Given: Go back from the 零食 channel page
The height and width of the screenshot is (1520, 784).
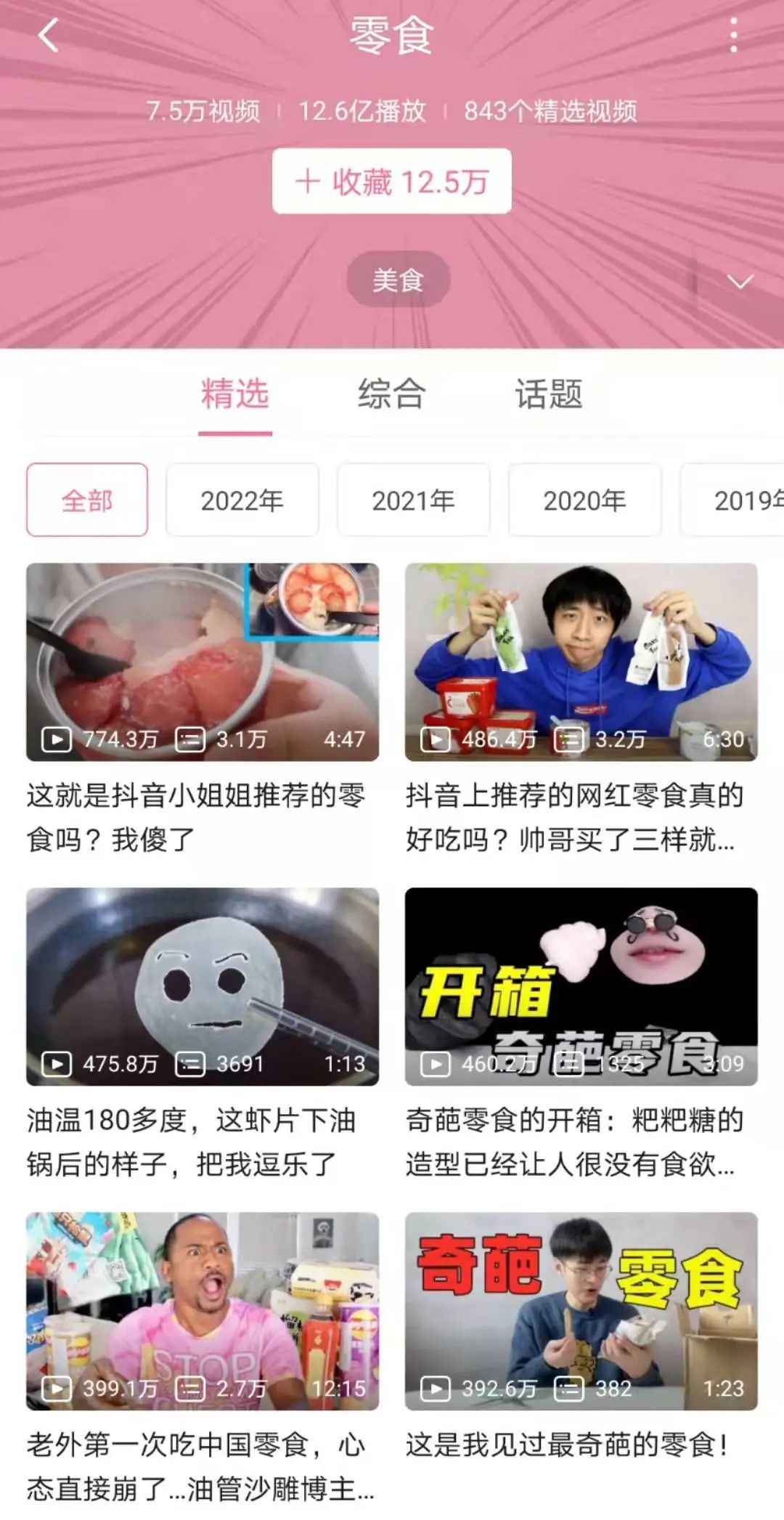Looking at the screenshot, I should pyautogui.click(x=49, y=36).
